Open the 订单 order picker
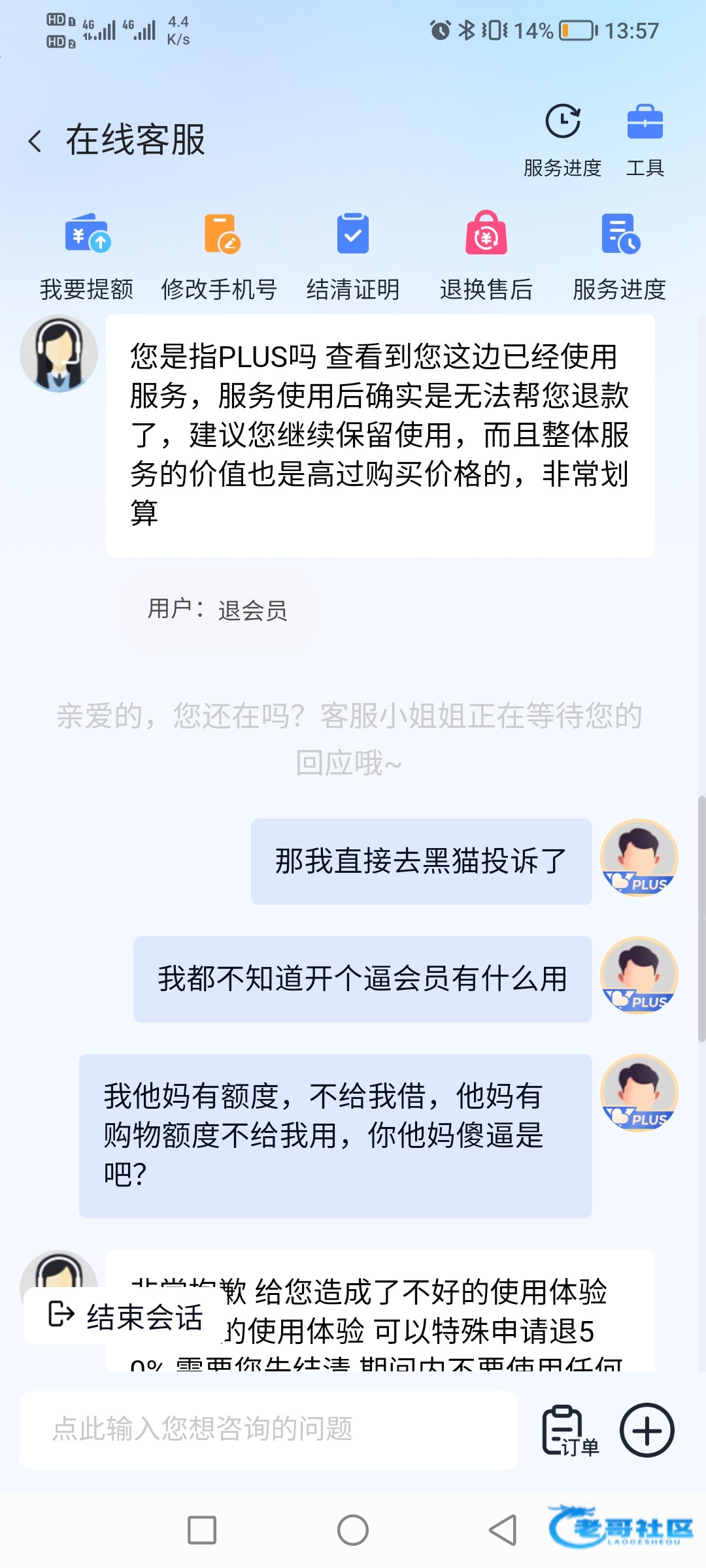The width and height of the screenshot is (706, 1568). coord(568,1430)
